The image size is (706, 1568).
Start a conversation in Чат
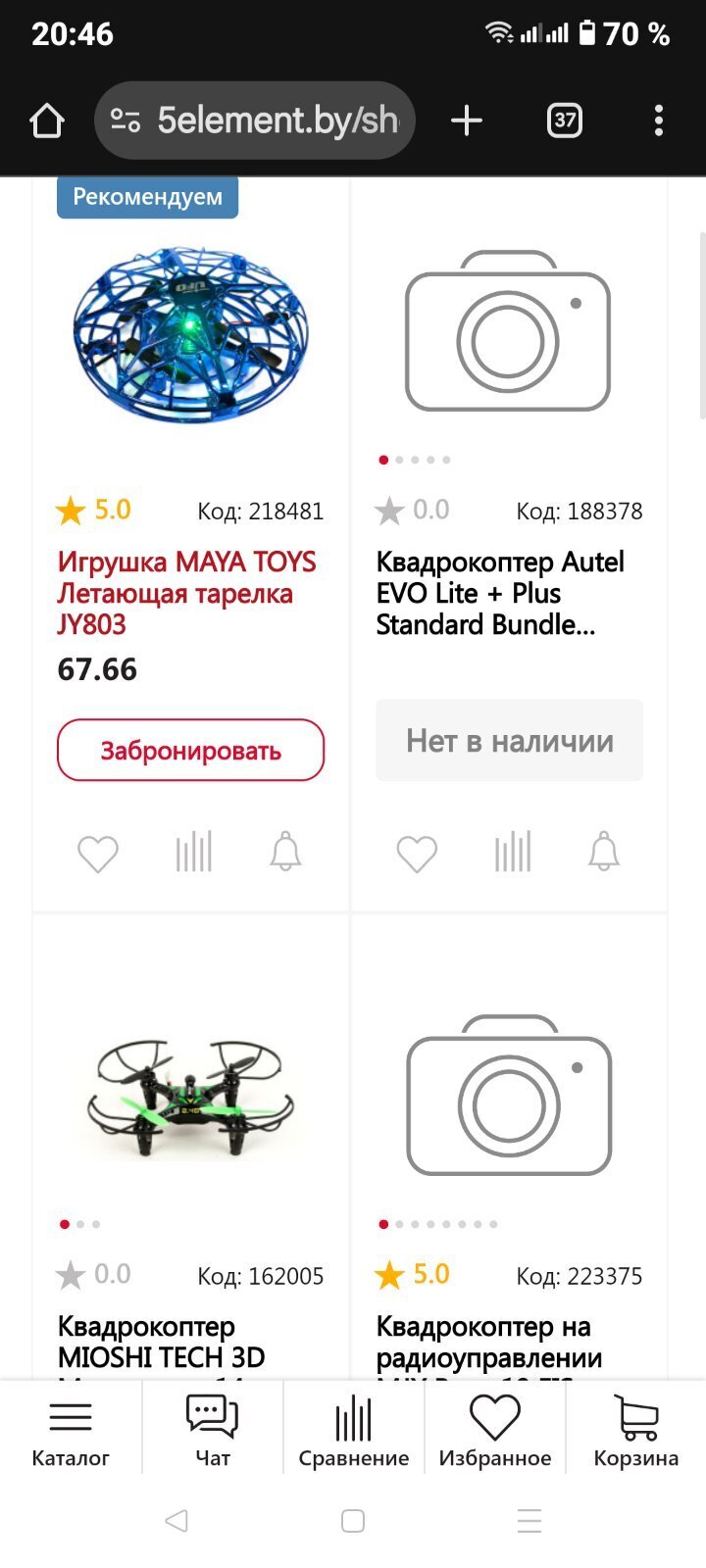click(212, 1431)
